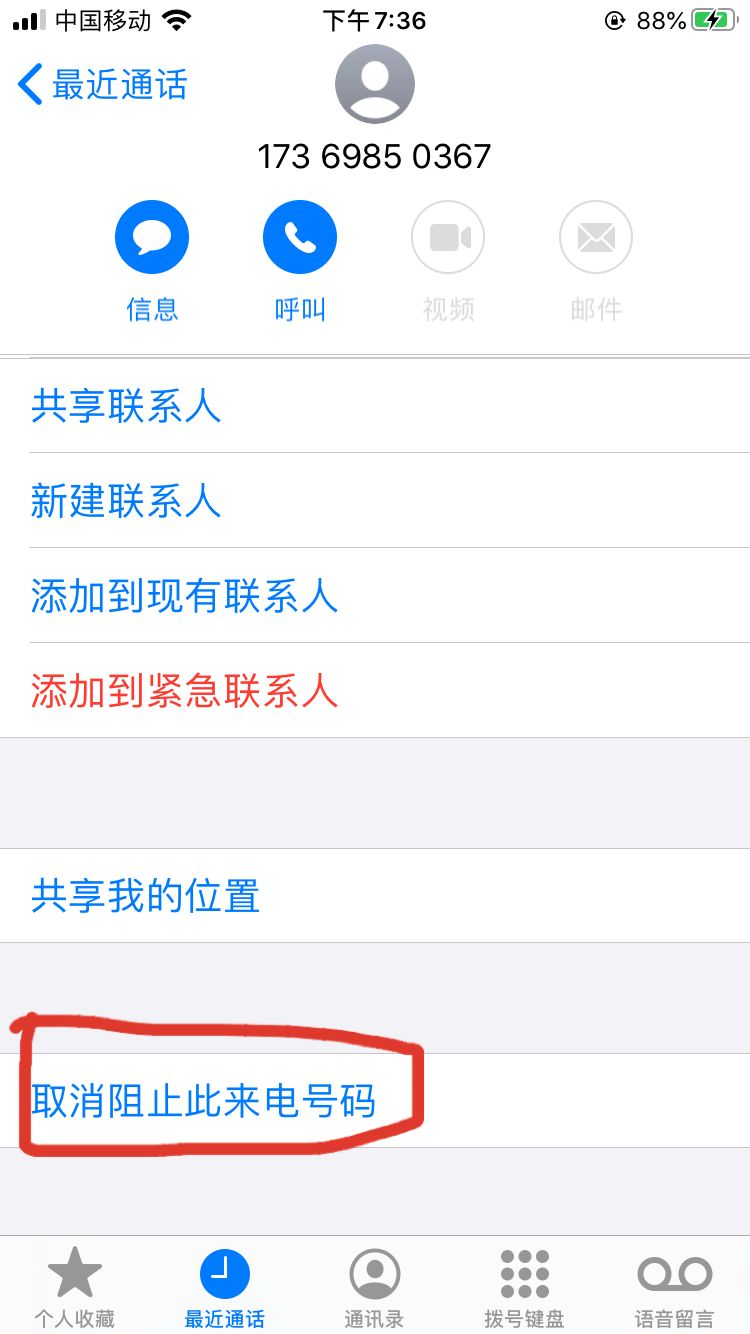Image resolution: width=750 pixels, height=1334 pixels.
Task: Switch to 个人收藏 tab
Action: (75, 1287)
